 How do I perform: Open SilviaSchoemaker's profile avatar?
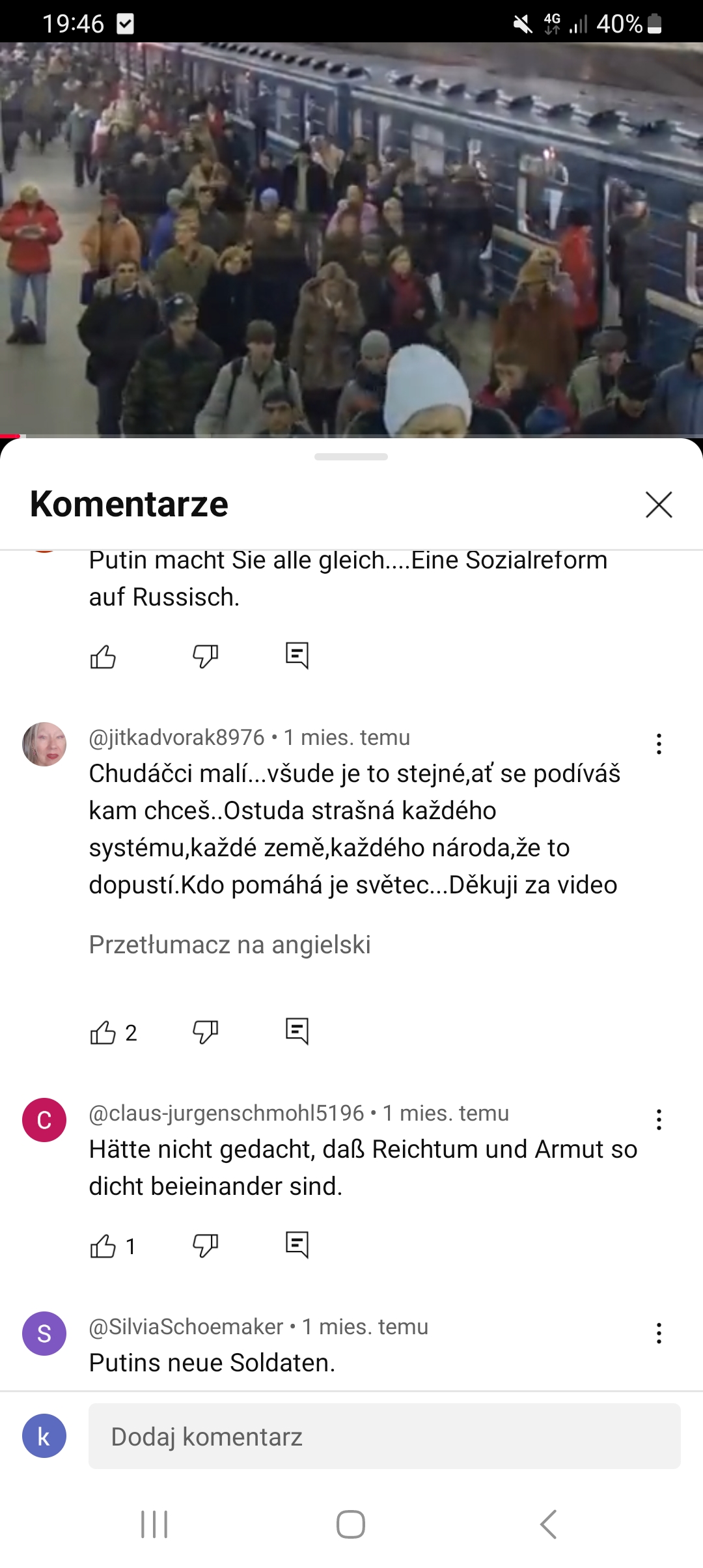[44, 1334]
